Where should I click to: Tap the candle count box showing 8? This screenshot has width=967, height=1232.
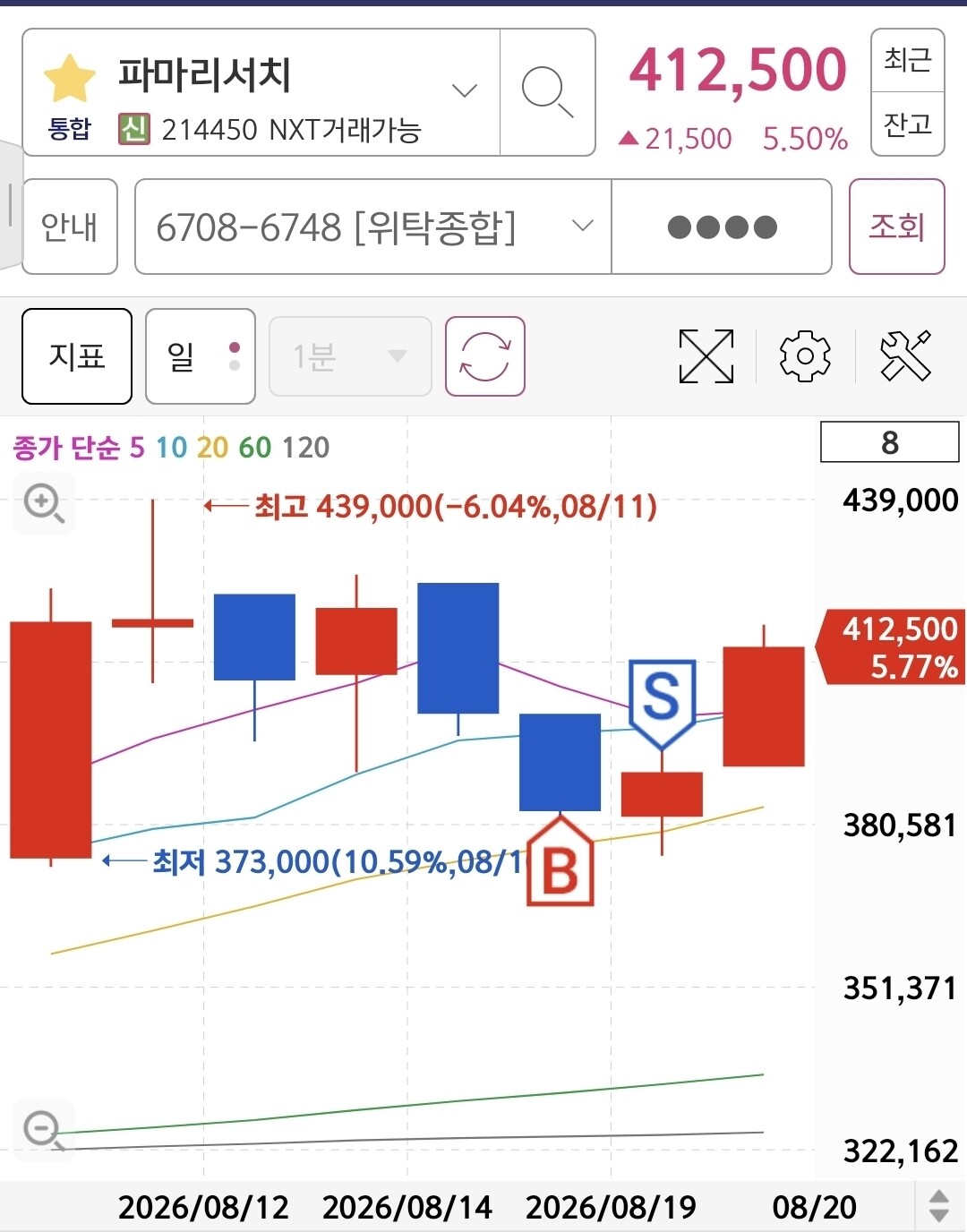click(889, 442)
